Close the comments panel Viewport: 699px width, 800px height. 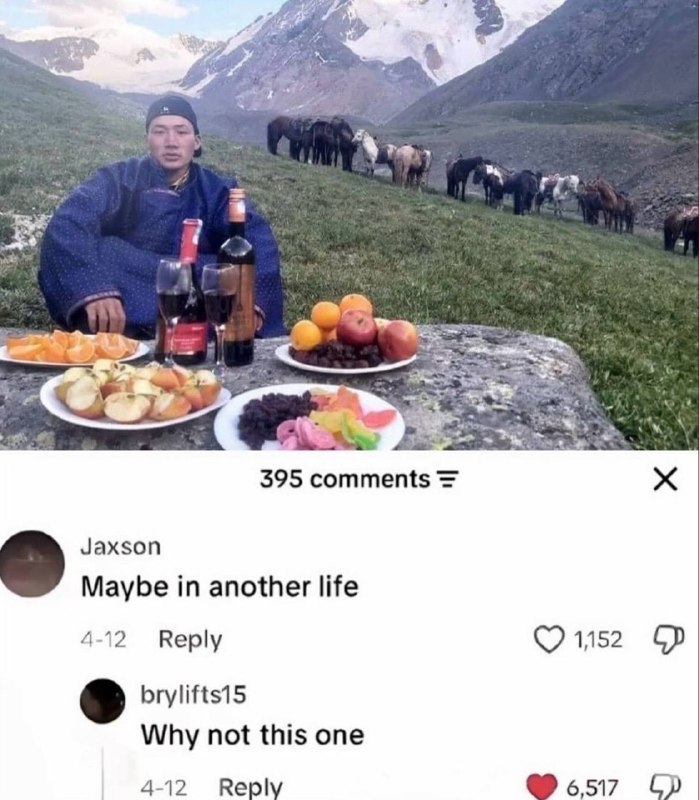click(665, 480)
